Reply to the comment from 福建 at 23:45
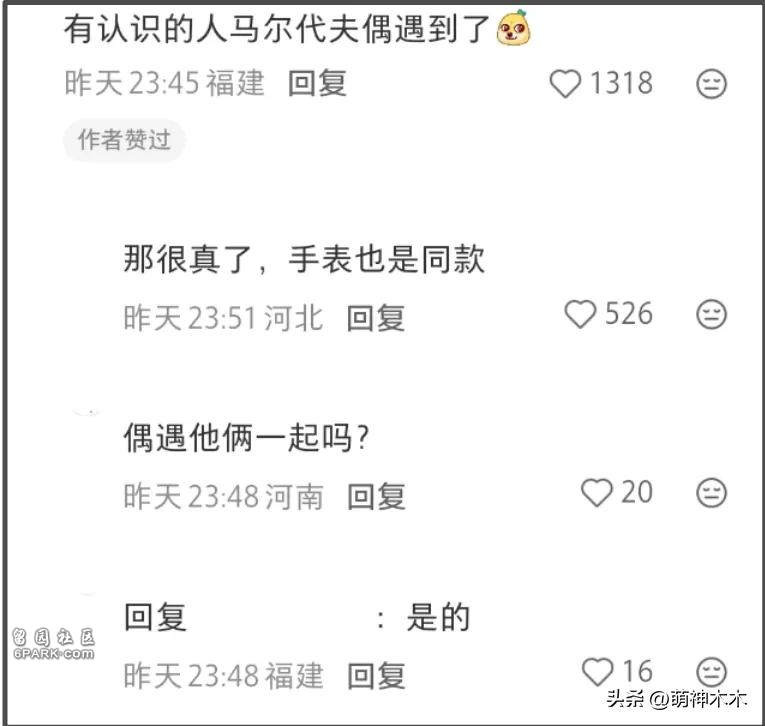Screen dimensions: 765x726 click(x=317, y=84)
